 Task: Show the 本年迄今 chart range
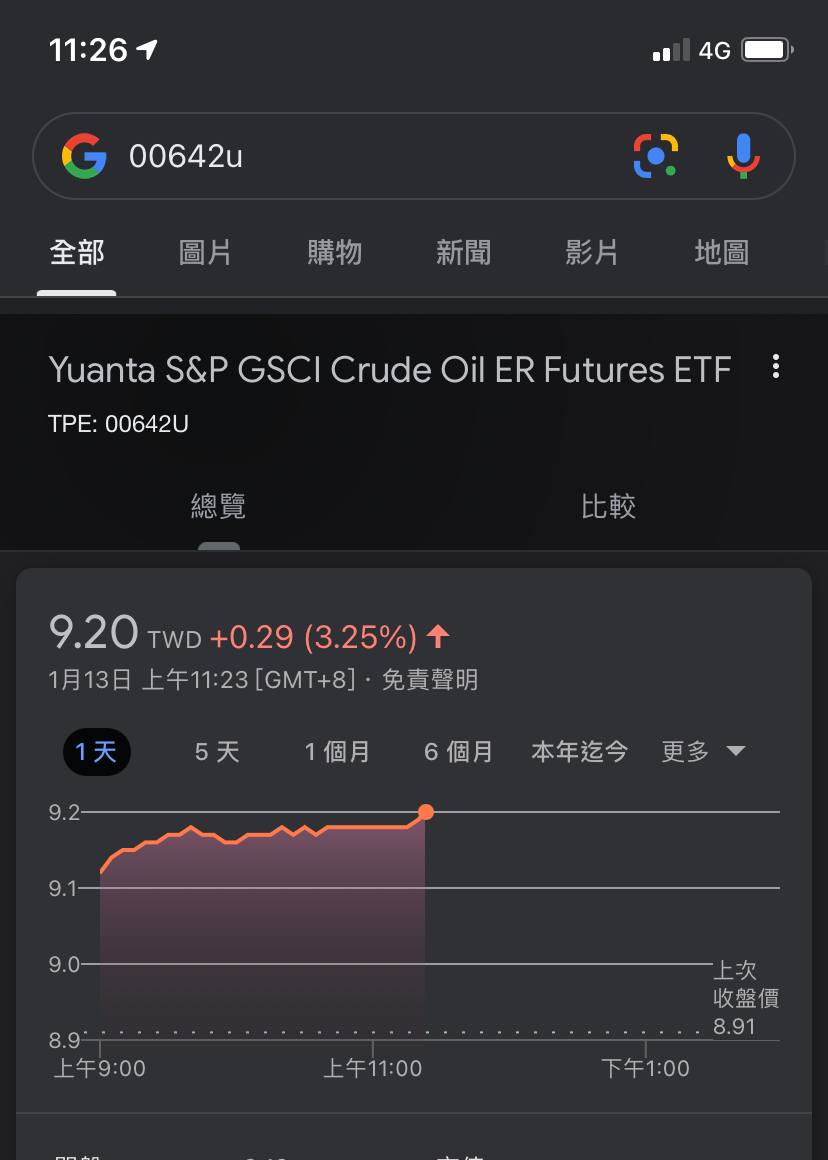579,752
